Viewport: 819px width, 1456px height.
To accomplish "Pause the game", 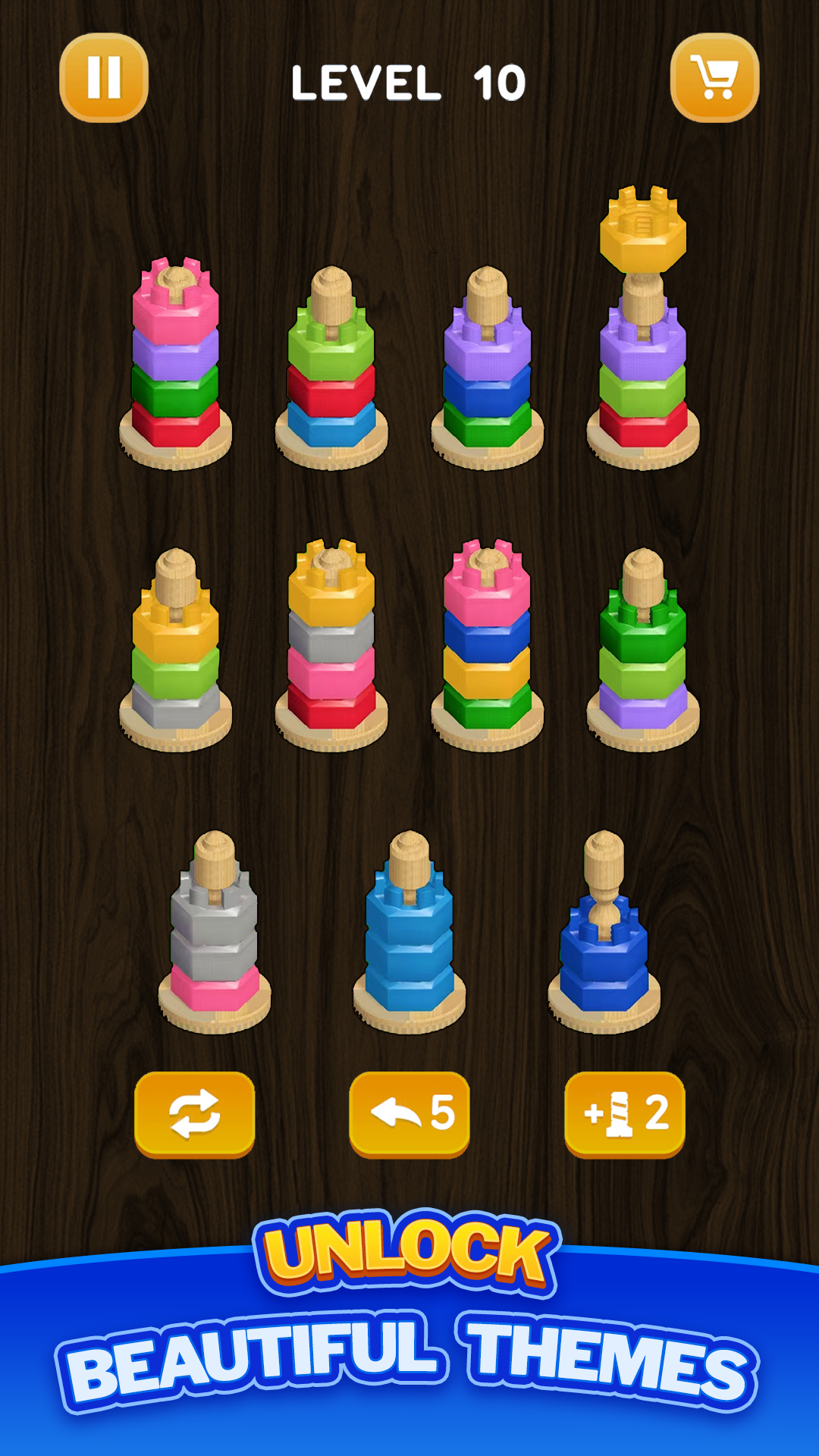I will (x=104, y=77).
